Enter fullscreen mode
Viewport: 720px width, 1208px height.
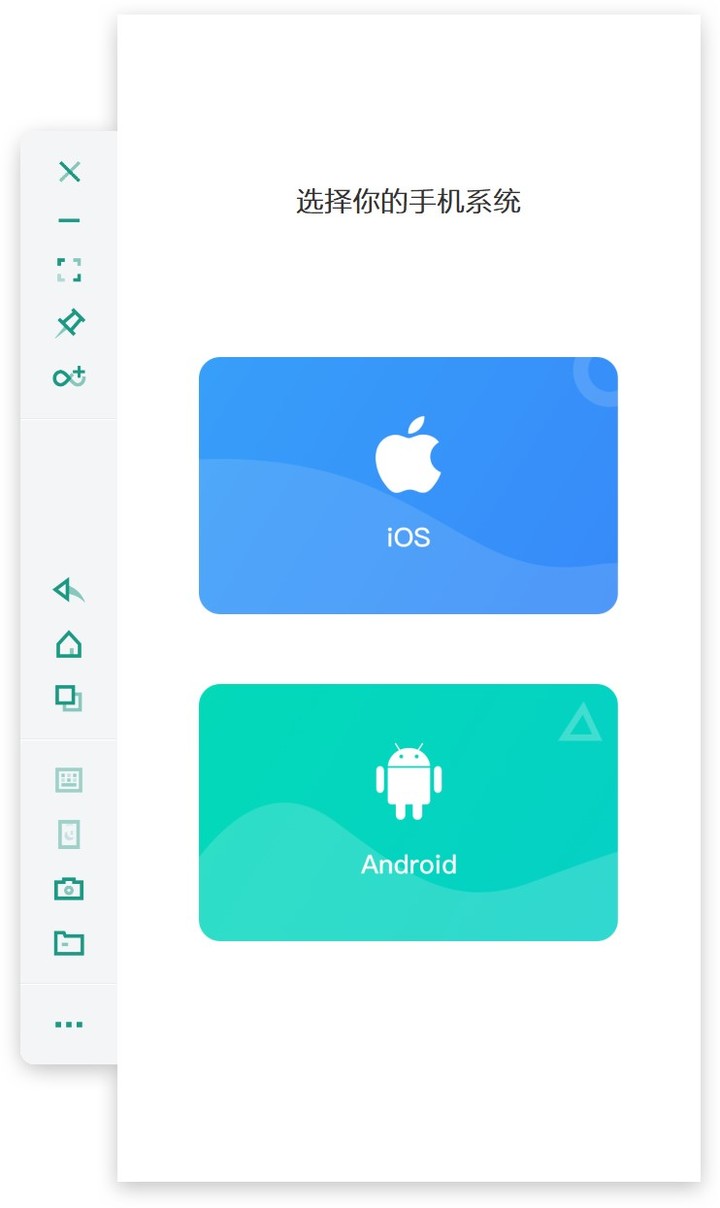pyautogui.click(x=69, y=270)
